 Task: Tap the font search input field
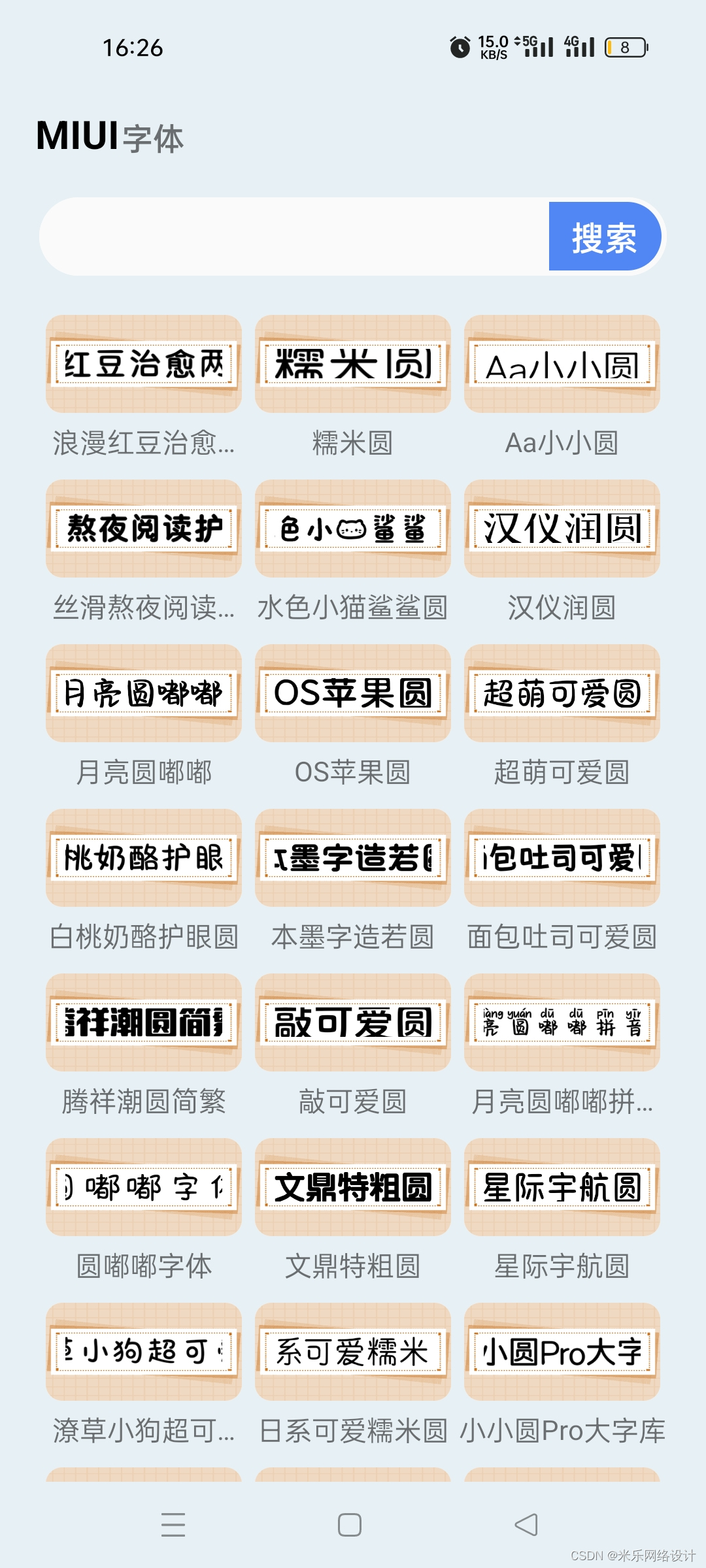(x=294, y=237)
